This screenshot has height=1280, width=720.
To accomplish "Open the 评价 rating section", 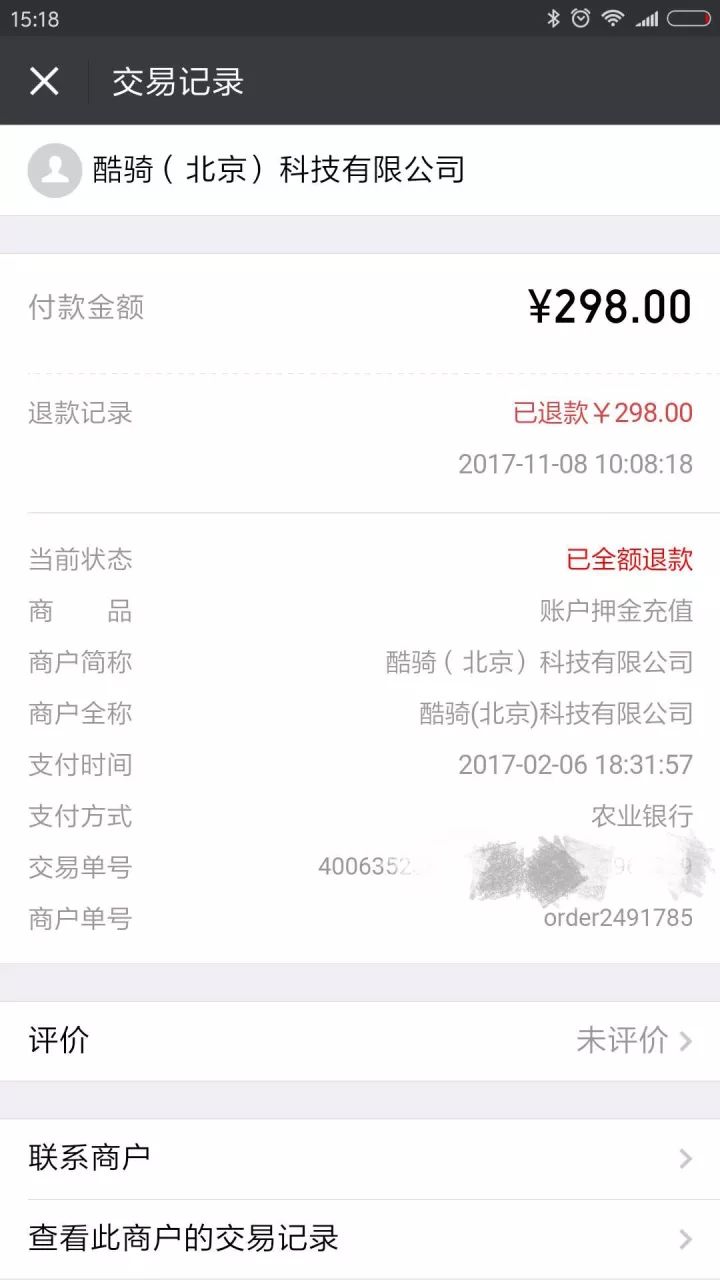I will [55, 1040].
